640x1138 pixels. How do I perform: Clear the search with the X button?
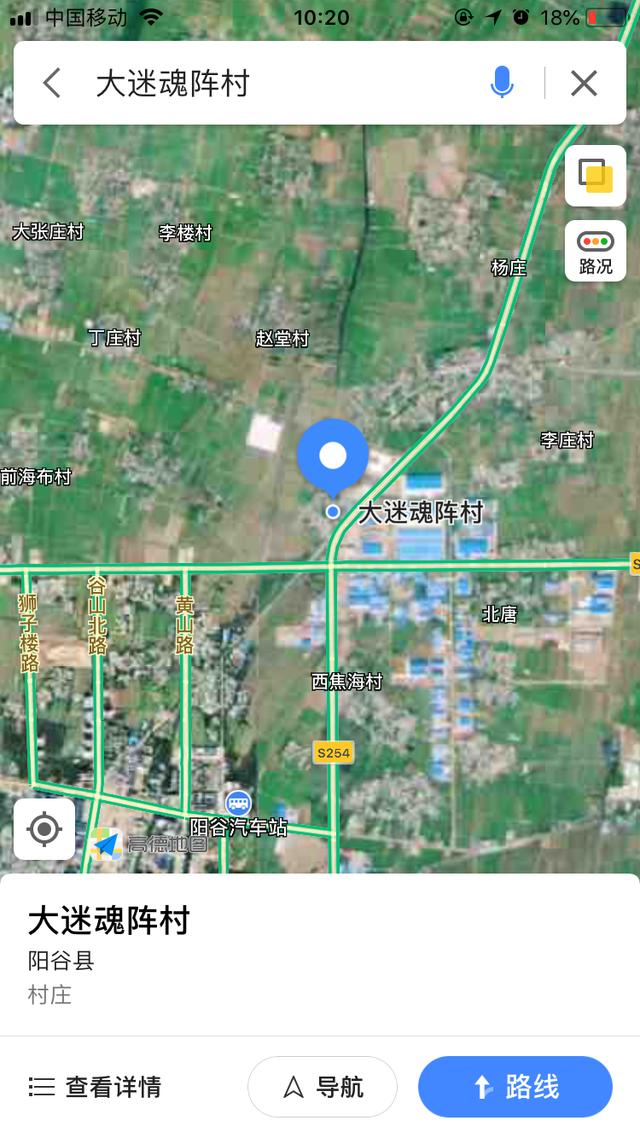(584, 83)
